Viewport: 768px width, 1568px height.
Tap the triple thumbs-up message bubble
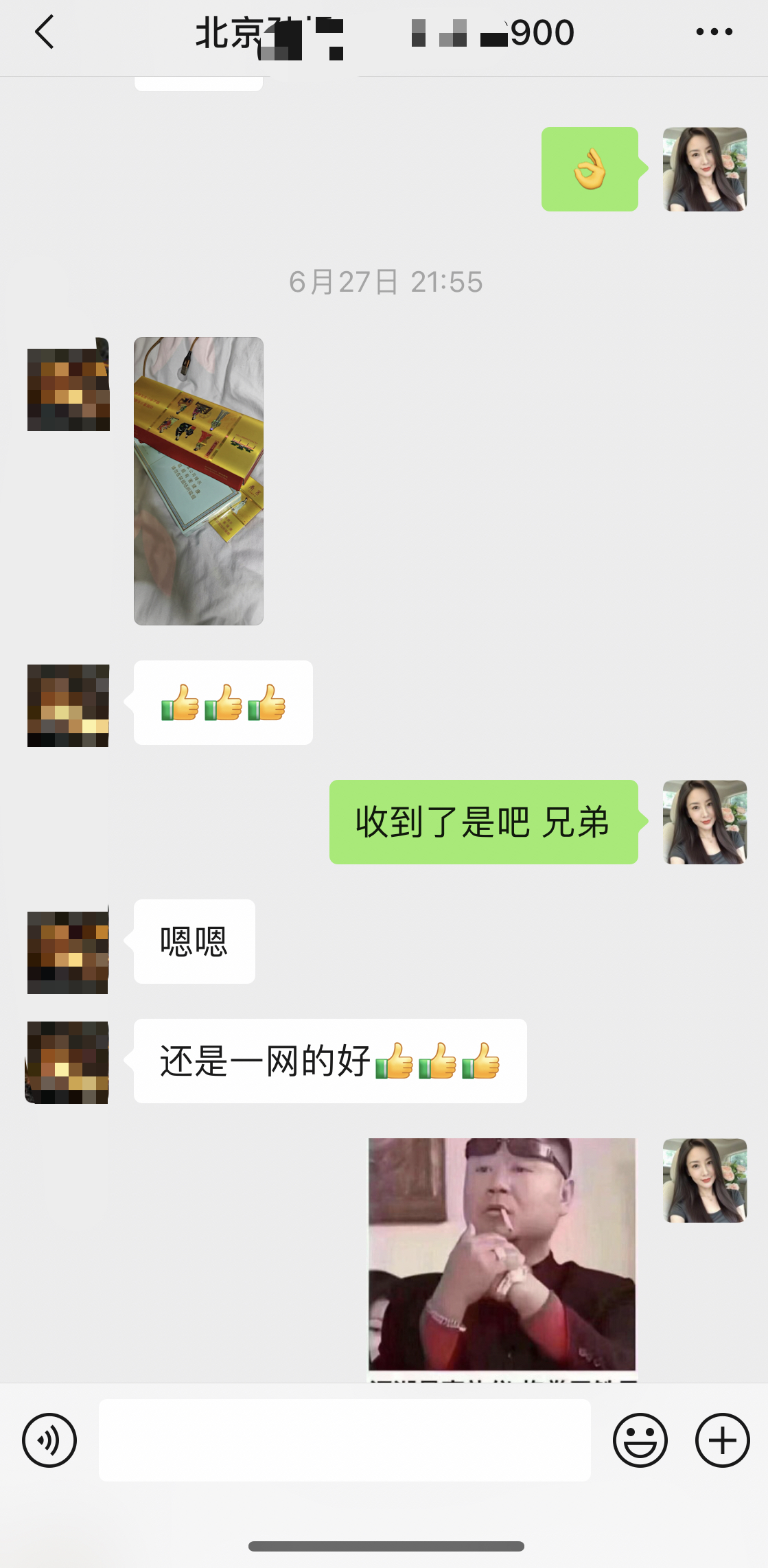point(223,702)
